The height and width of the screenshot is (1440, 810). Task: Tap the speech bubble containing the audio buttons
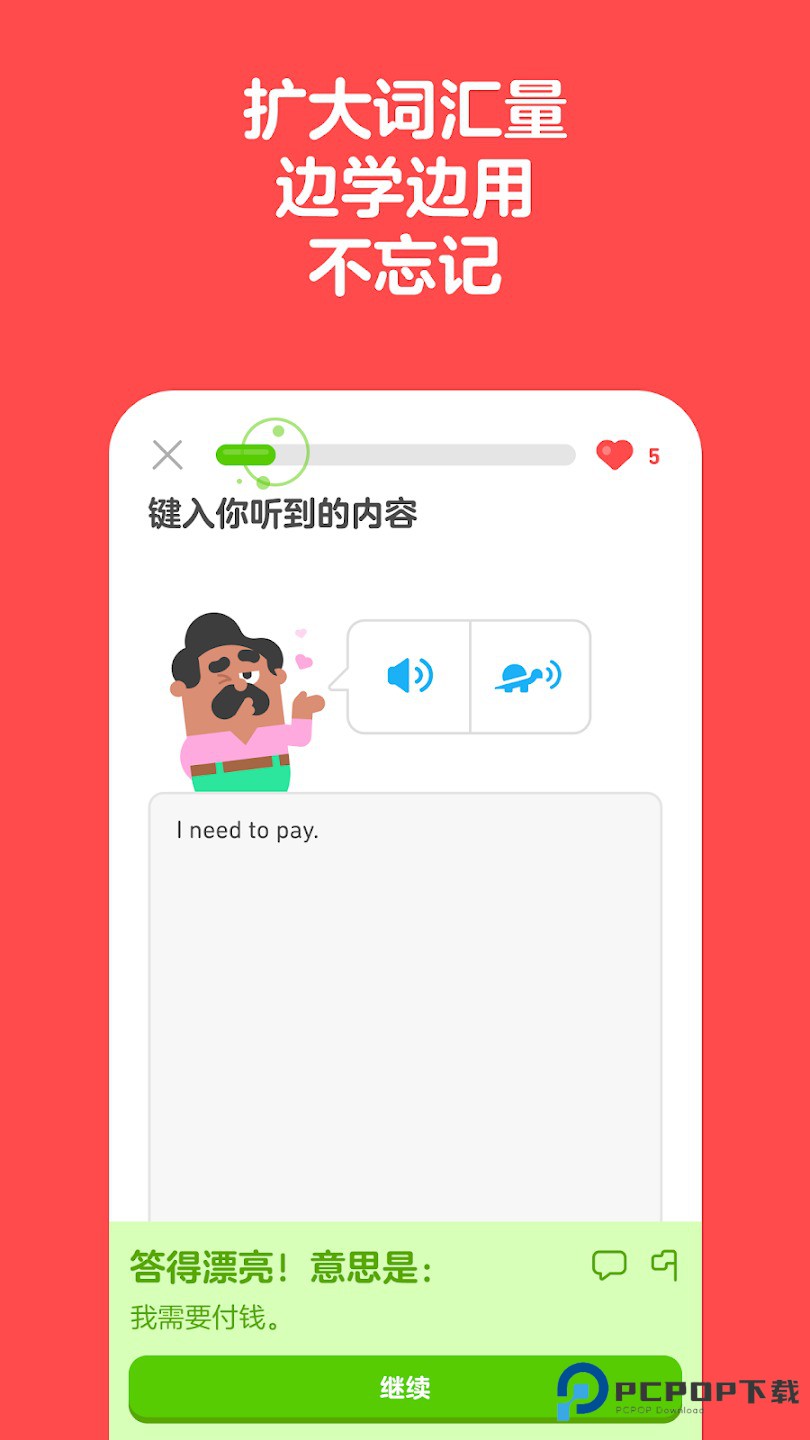(x=468, y=676)
